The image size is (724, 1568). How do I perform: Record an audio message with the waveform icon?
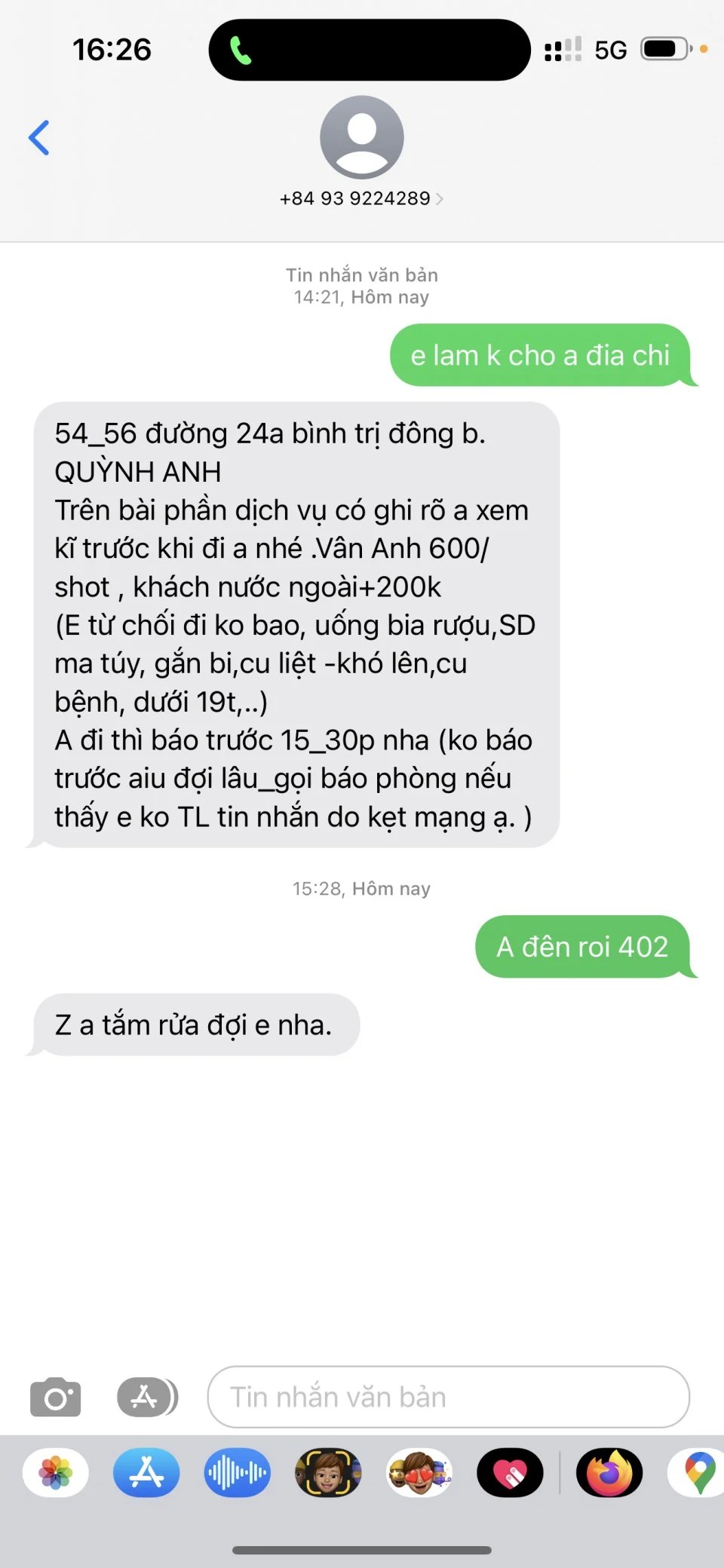[x=238, y=1472]
